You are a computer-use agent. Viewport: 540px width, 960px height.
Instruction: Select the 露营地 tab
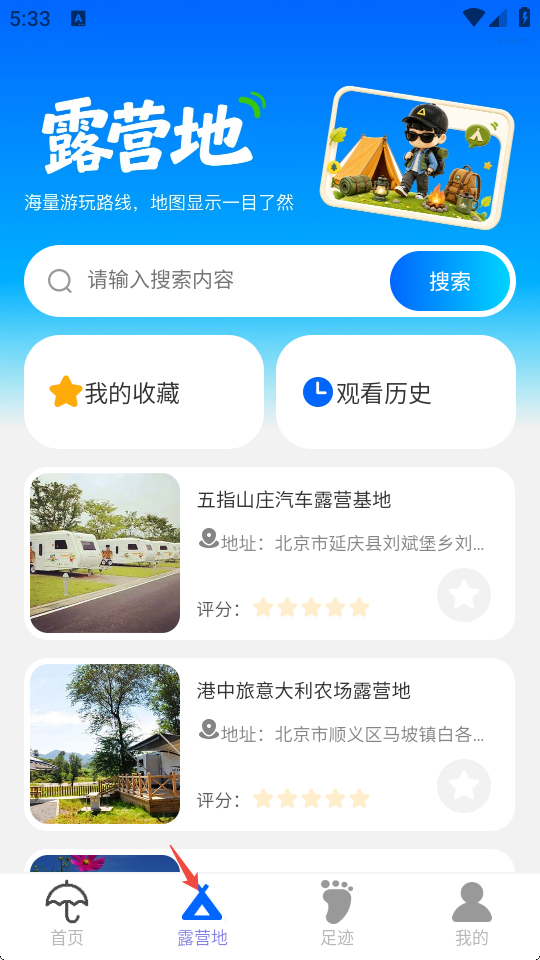click(x=202, y=914)
